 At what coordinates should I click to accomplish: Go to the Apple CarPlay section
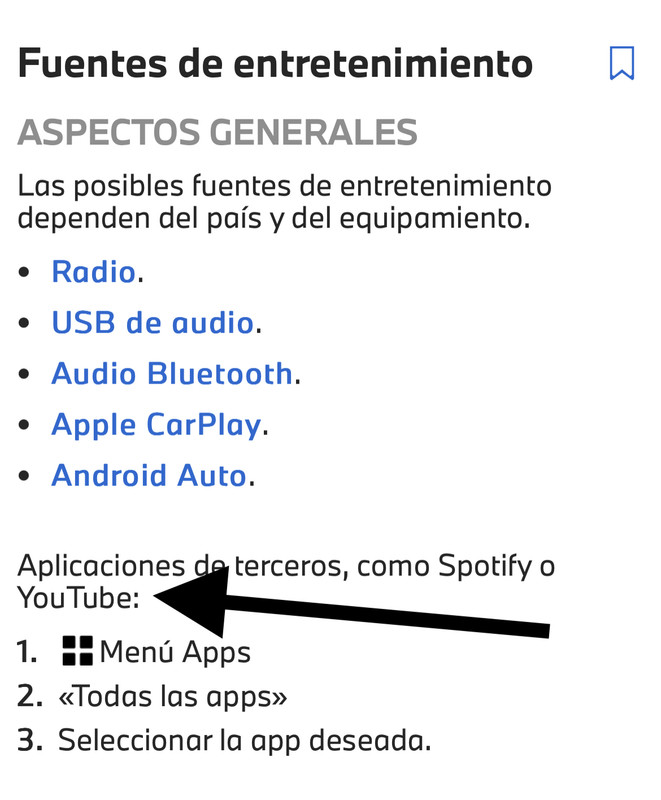(156, 425)
